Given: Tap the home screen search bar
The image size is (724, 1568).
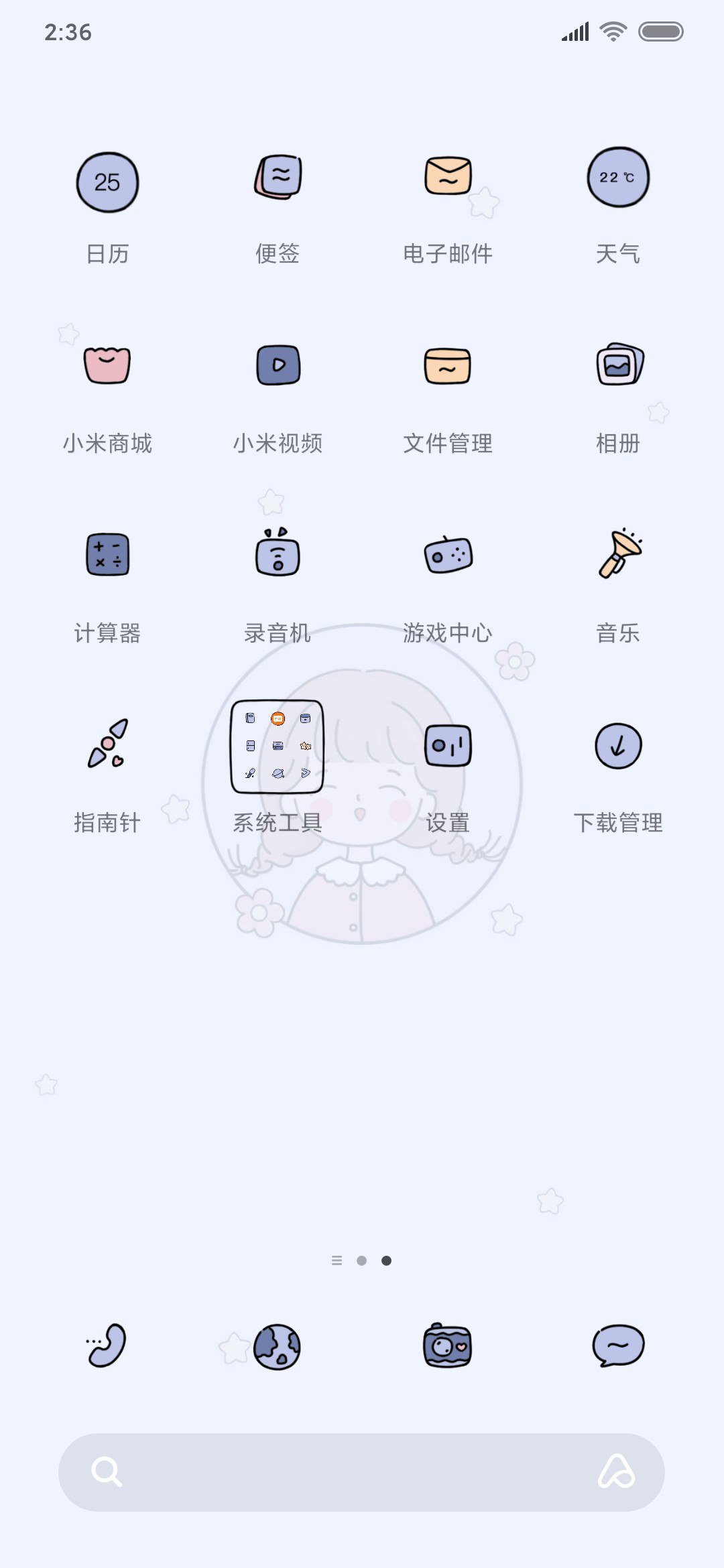Looking at the screenshot, I should [361, 1472].
